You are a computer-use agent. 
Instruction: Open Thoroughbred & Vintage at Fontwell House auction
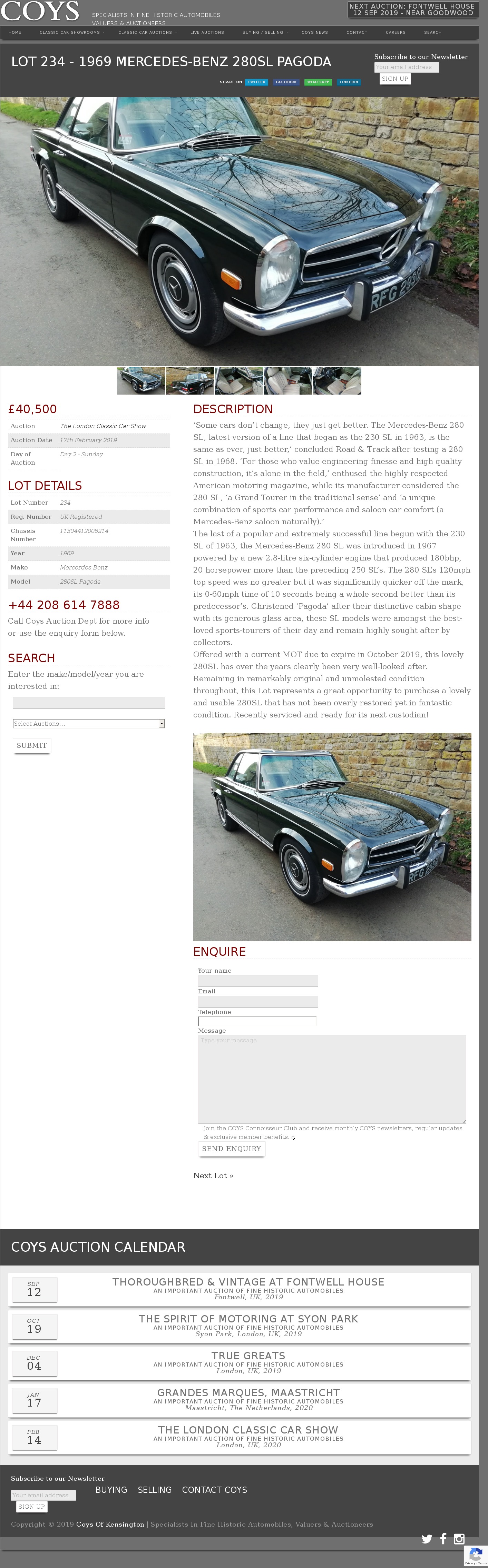[x=248, y=1282]
